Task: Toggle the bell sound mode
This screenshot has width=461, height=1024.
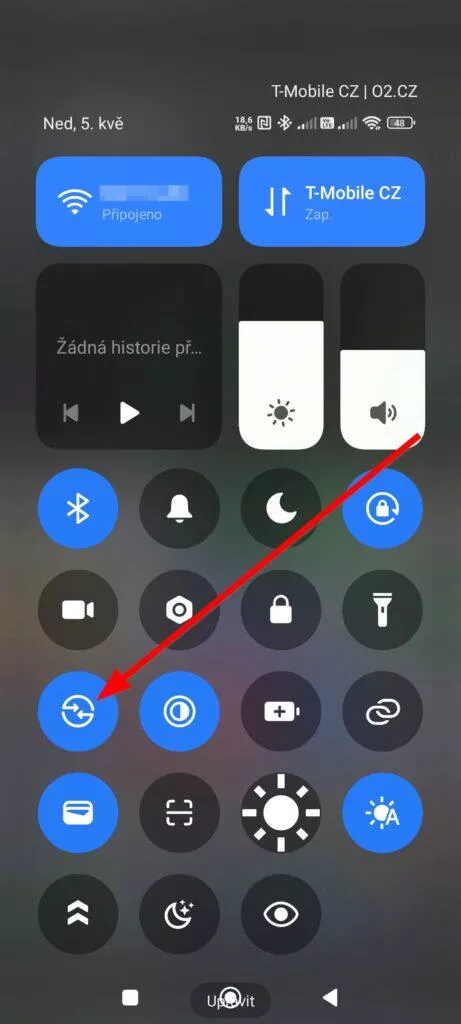Action: pos(180,508)
